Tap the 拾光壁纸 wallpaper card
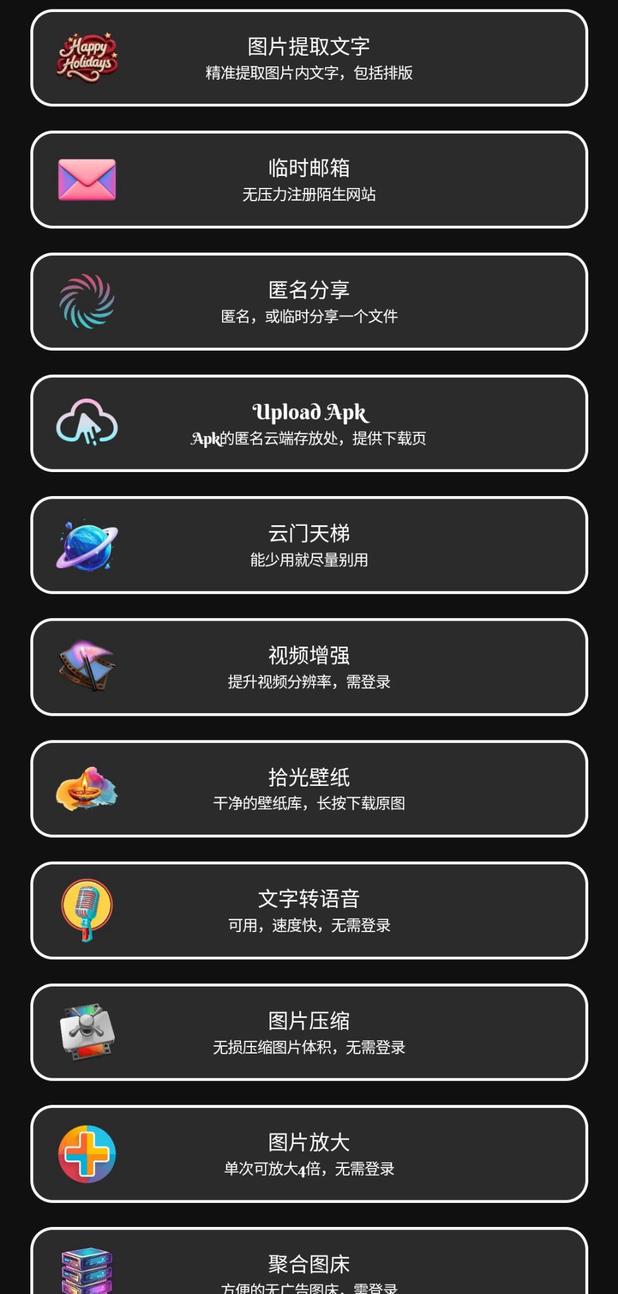 [x=309, y=789]
